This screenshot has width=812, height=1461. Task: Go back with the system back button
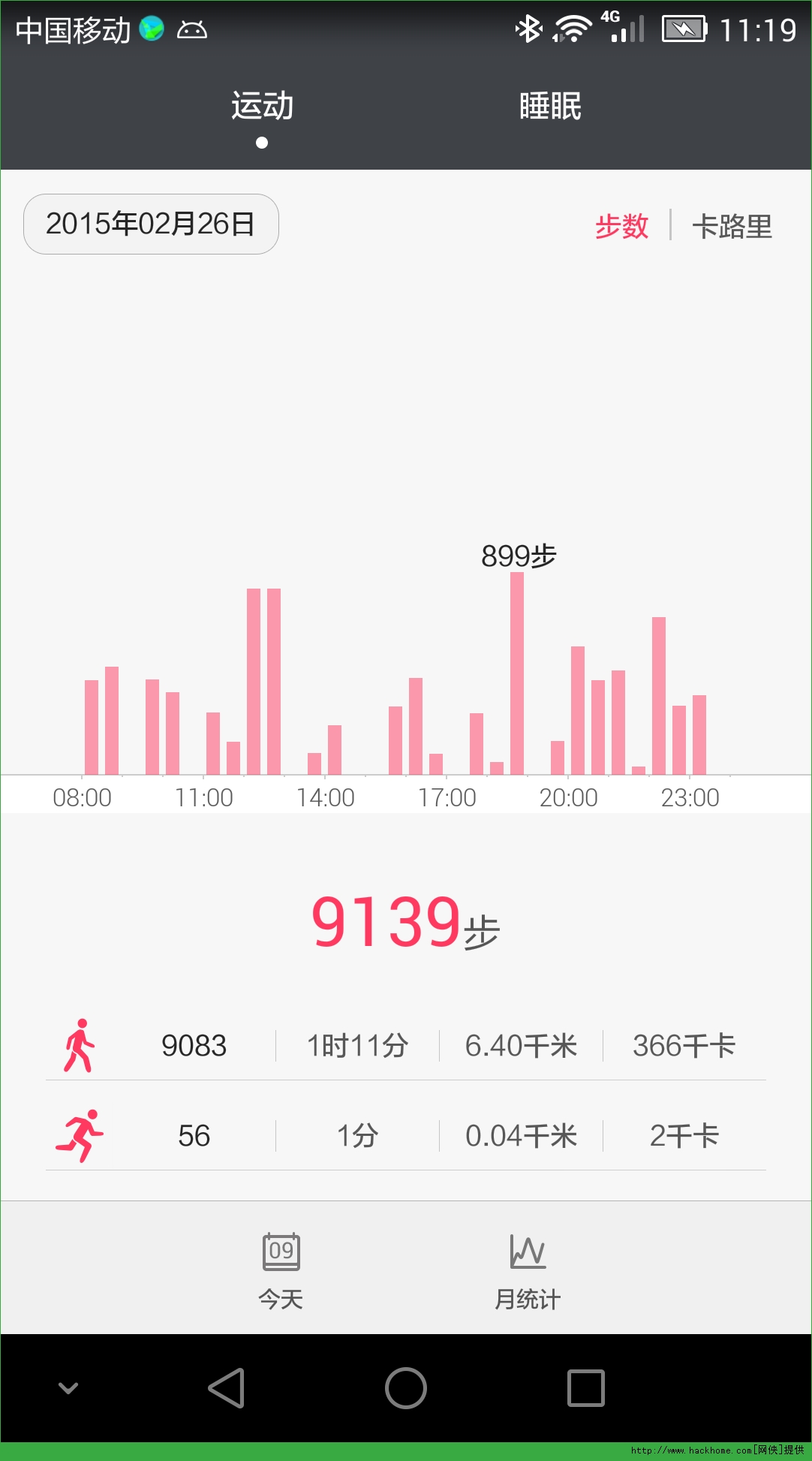click(x=227, y=1387)
